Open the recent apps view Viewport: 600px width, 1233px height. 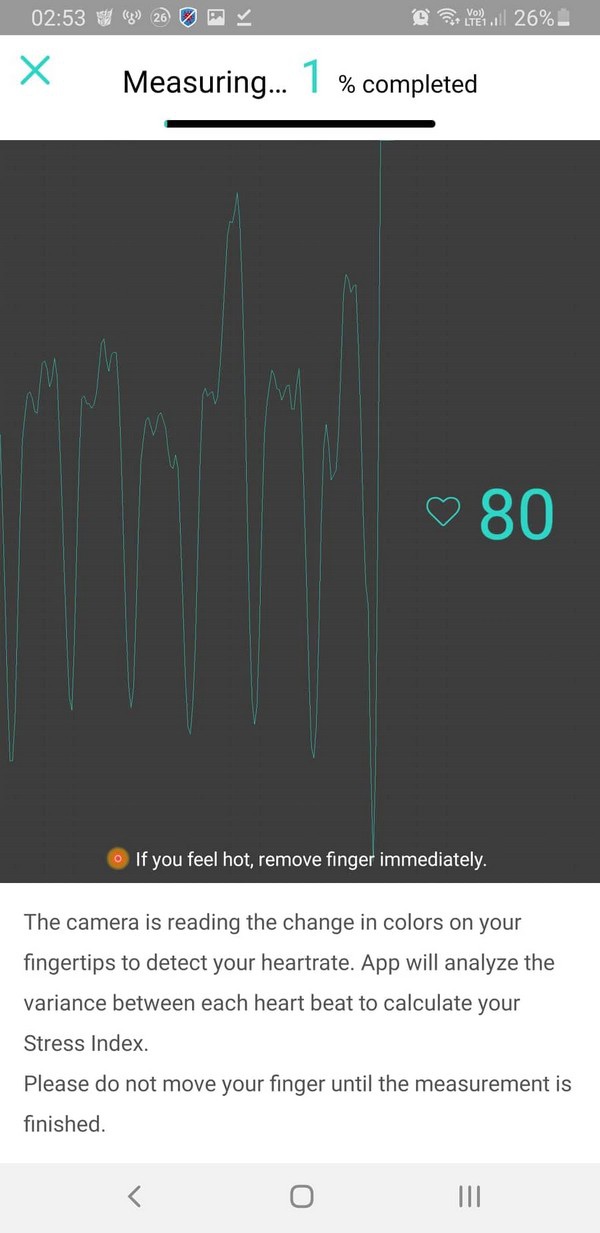pos(469,1196)
